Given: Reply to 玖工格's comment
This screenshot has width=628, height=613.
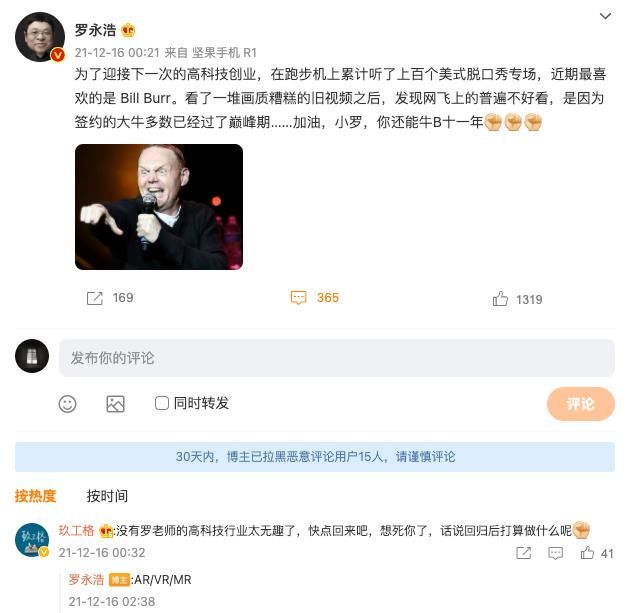Looking at the screenshot, I should [554, 553].
